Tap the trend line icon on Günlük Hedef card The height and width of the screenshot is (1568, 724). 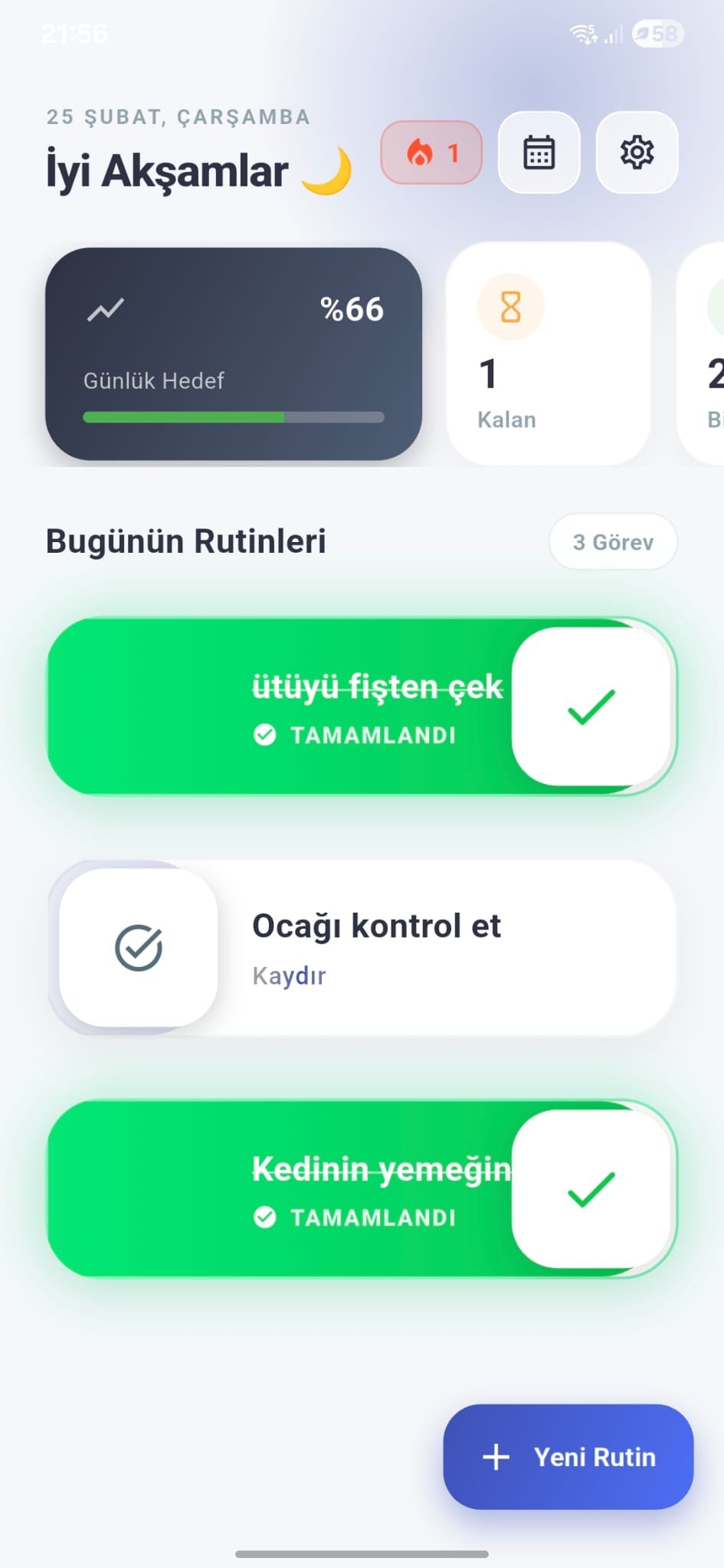[105, 309]
